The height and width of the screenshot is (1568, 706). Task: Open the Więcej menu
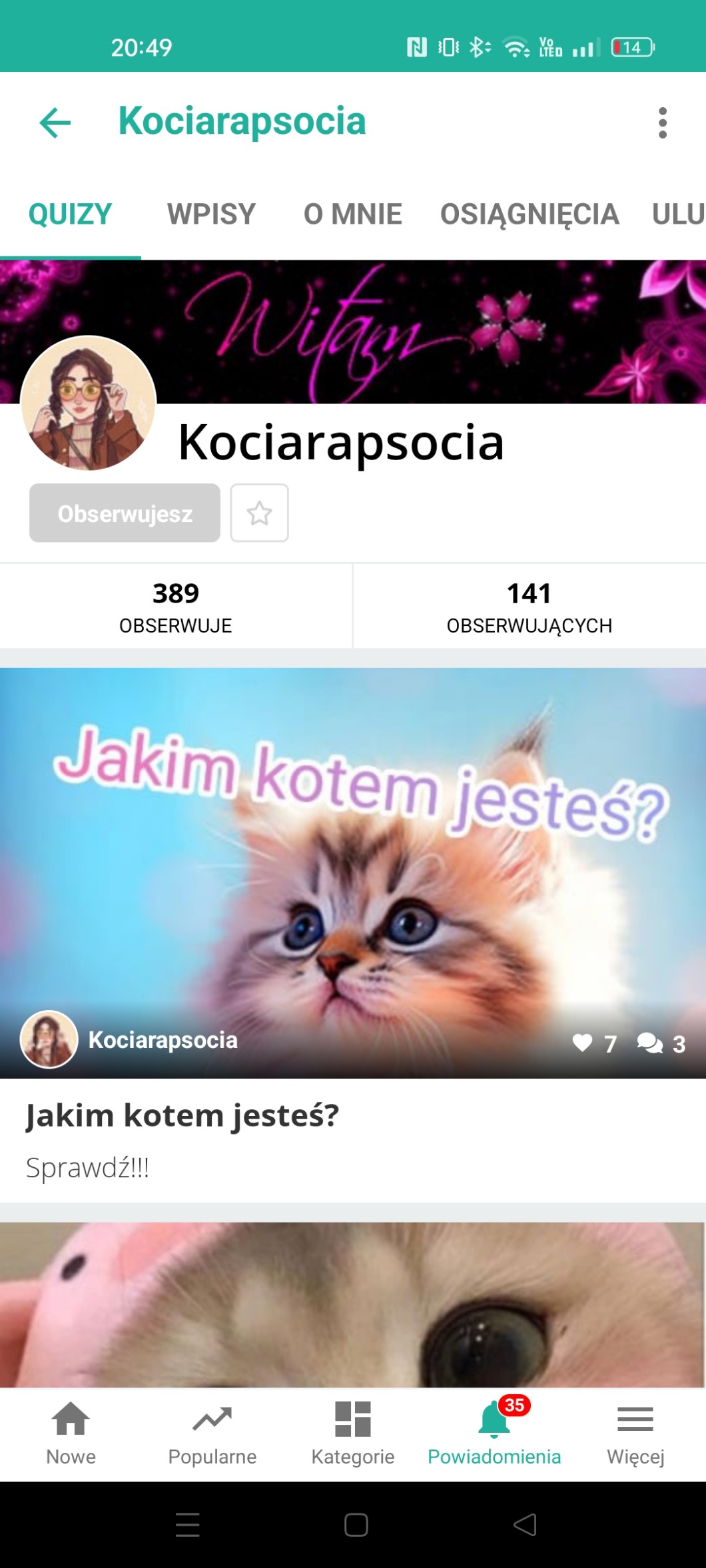pyautogui.click(x=635, y=1434)
